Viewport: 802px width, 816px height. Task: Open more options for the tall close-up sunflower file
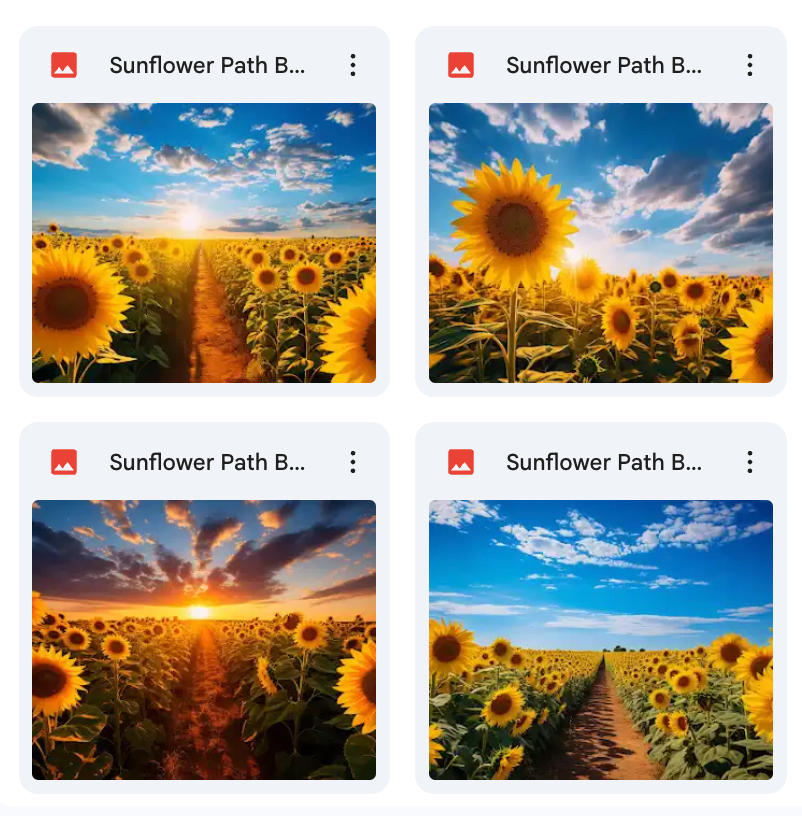click(x=750, y=66)
